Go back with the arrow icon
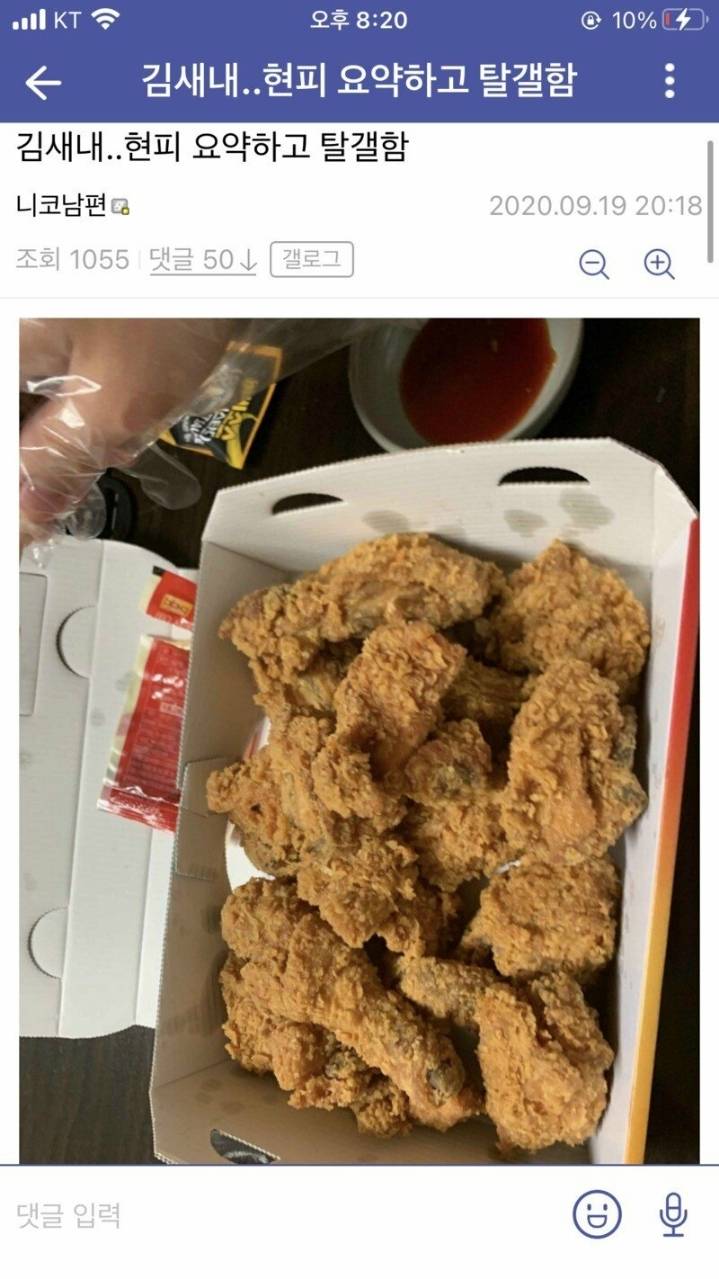Image resolution: width=719 pixels, height=1279 pixels. point(43,82)
